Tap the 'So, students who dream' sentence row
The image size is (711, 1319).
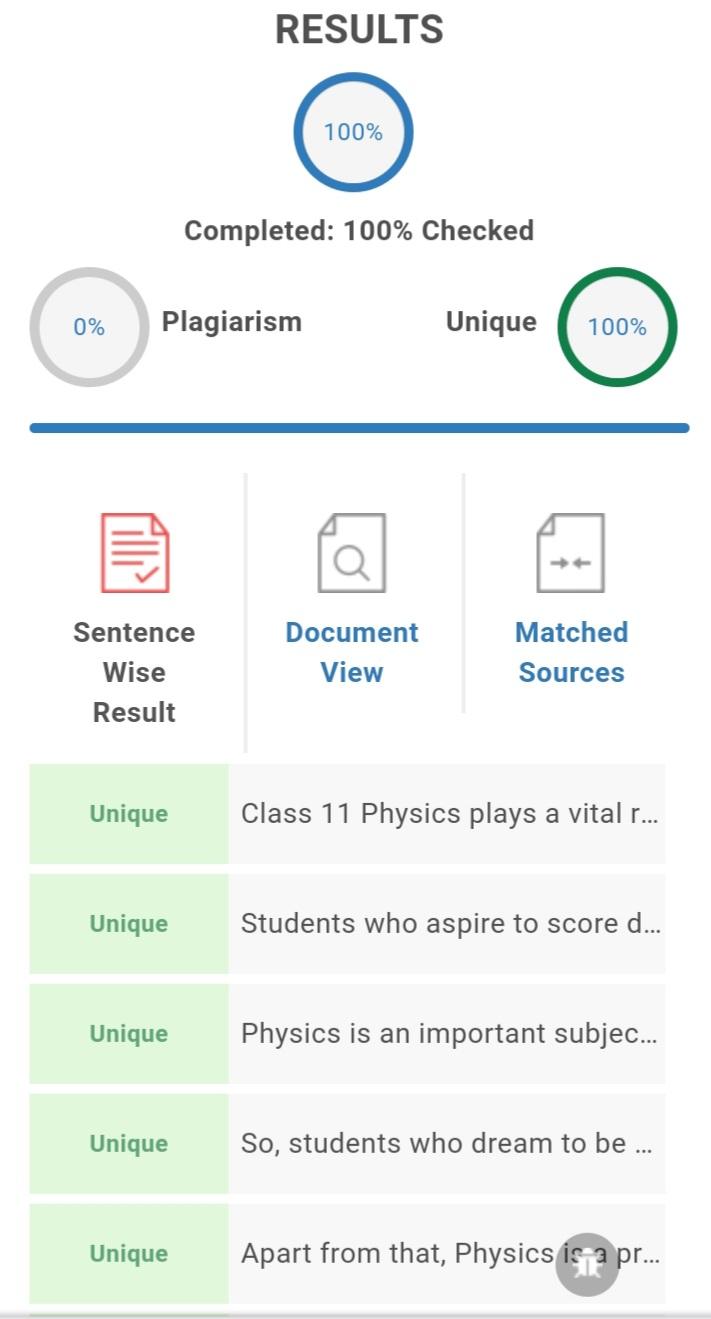447,1144
